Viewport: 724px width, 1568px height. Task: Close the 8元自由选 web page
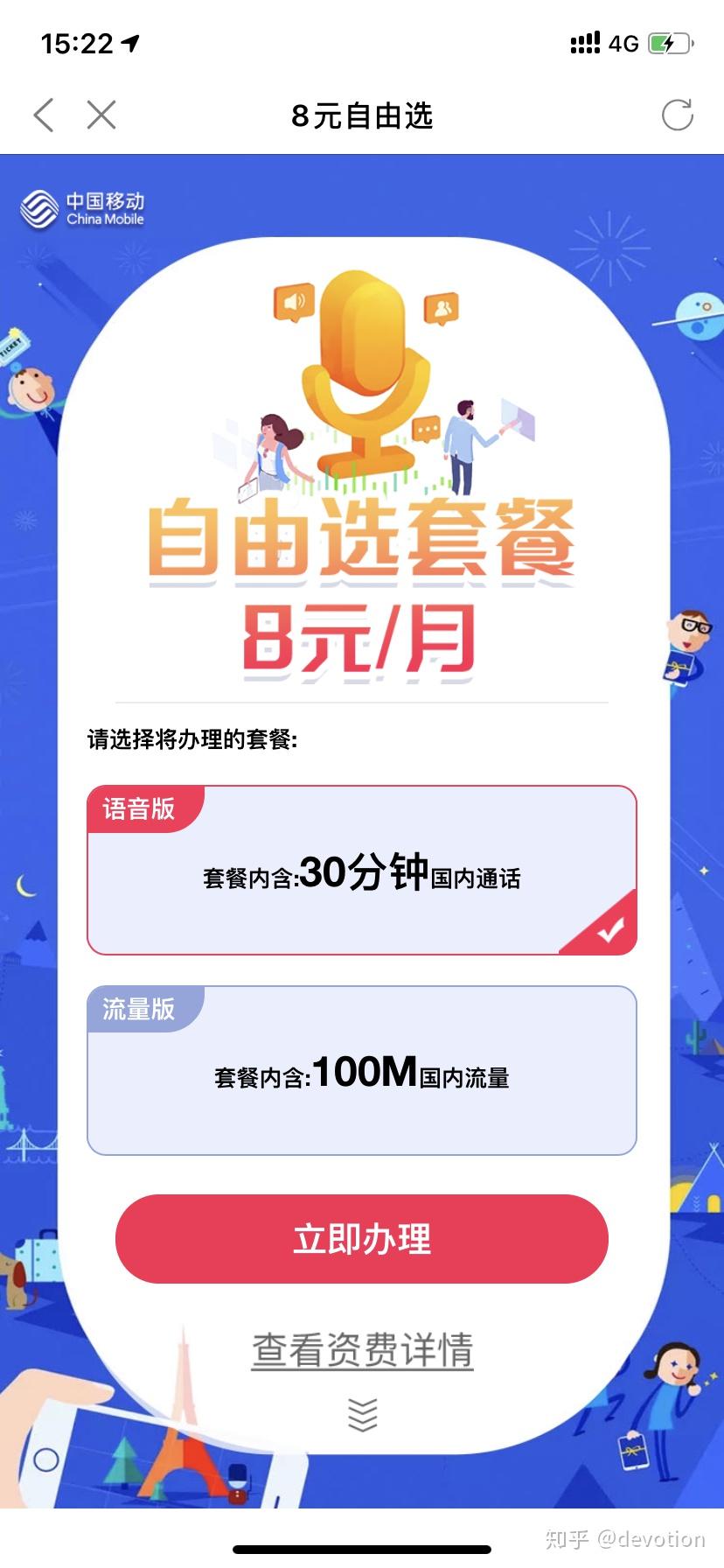coord(101,115)
